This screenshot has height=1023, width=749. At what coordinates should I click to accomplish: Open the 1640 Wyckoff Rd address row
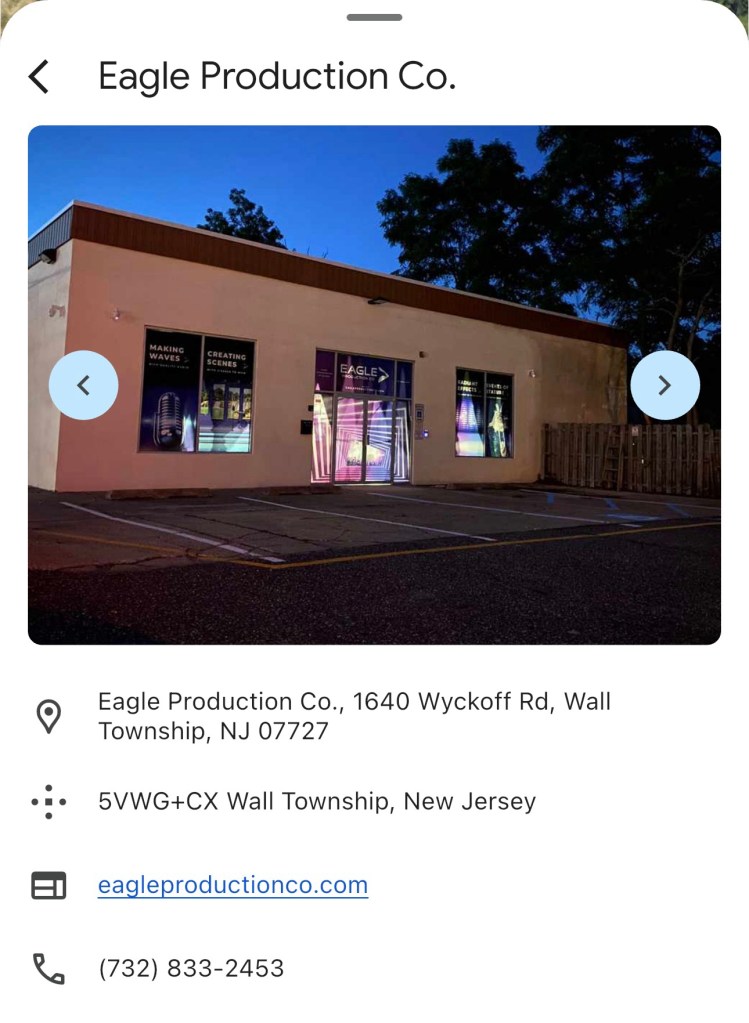click(x=354, y=716)
